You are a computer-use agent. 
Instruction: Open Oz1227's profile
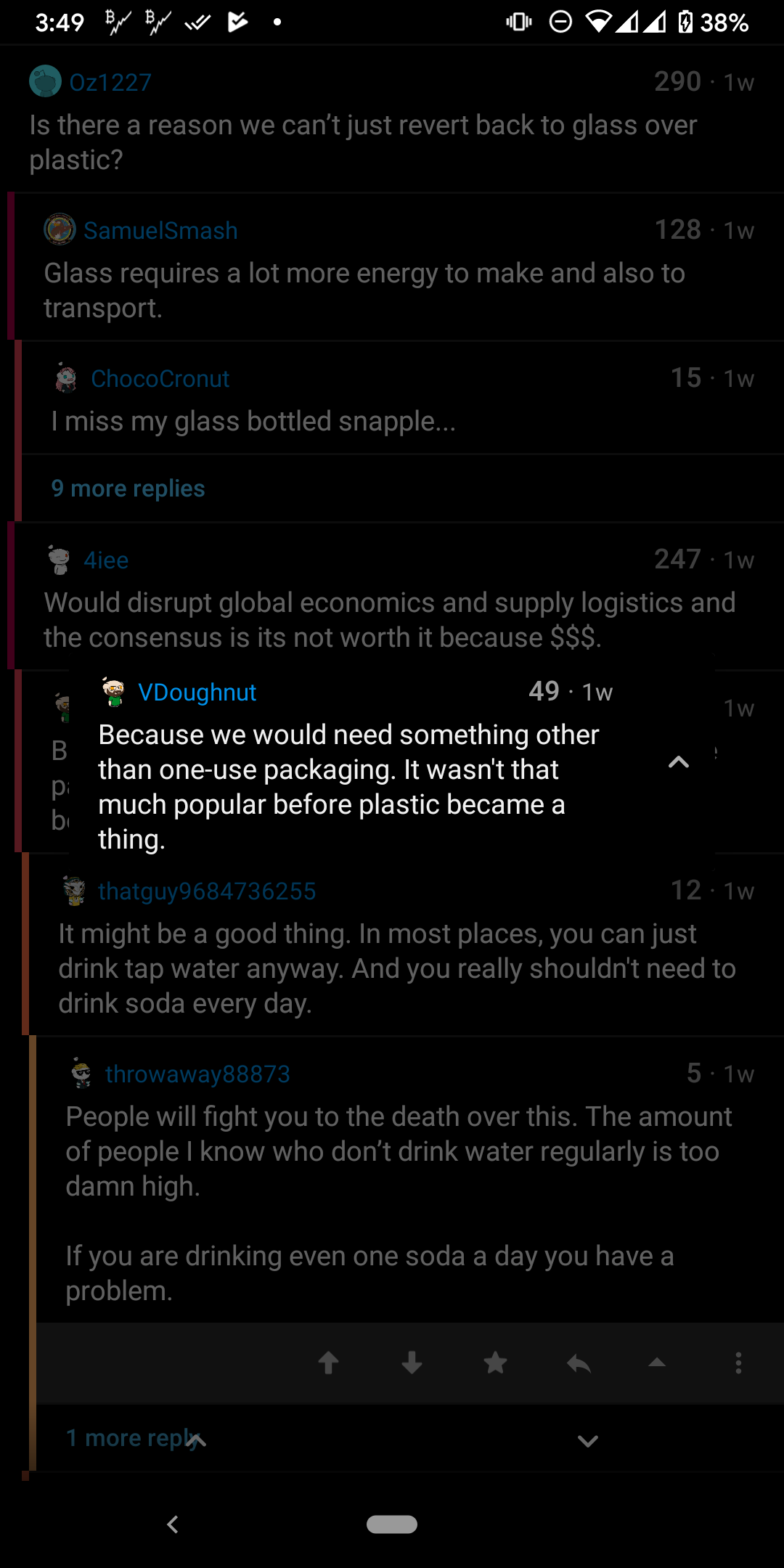pos(110,82)
